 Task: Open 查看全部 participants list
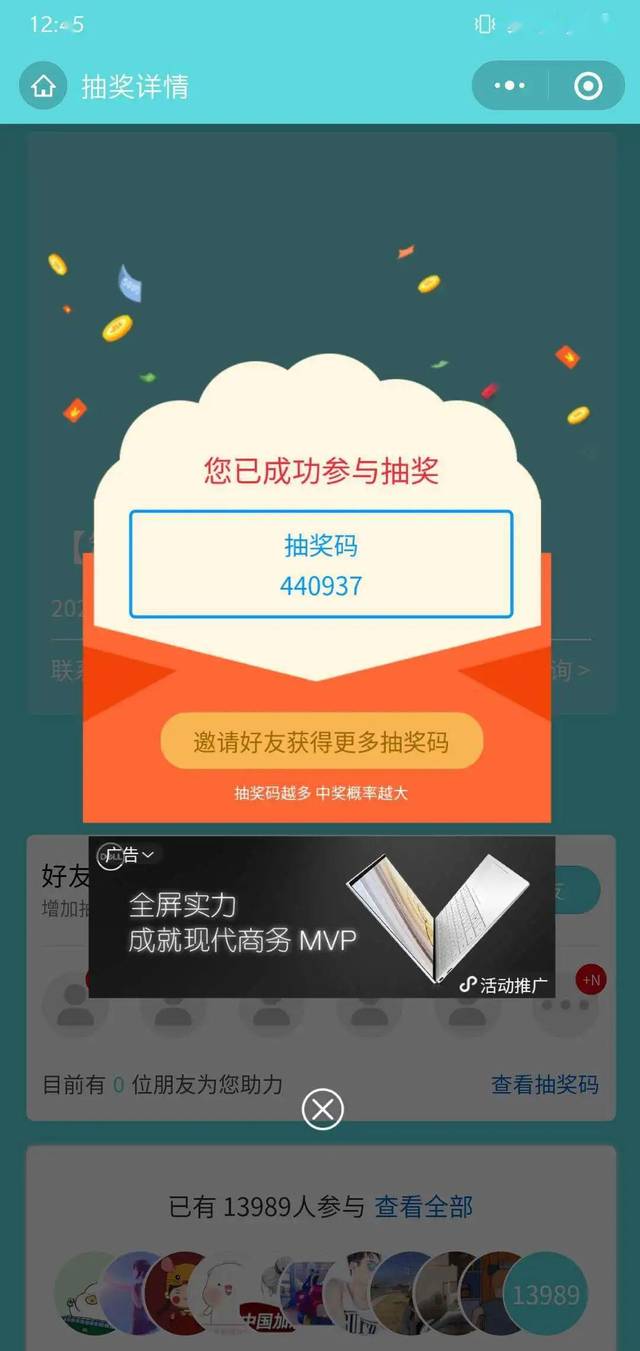click(424, 1207)
